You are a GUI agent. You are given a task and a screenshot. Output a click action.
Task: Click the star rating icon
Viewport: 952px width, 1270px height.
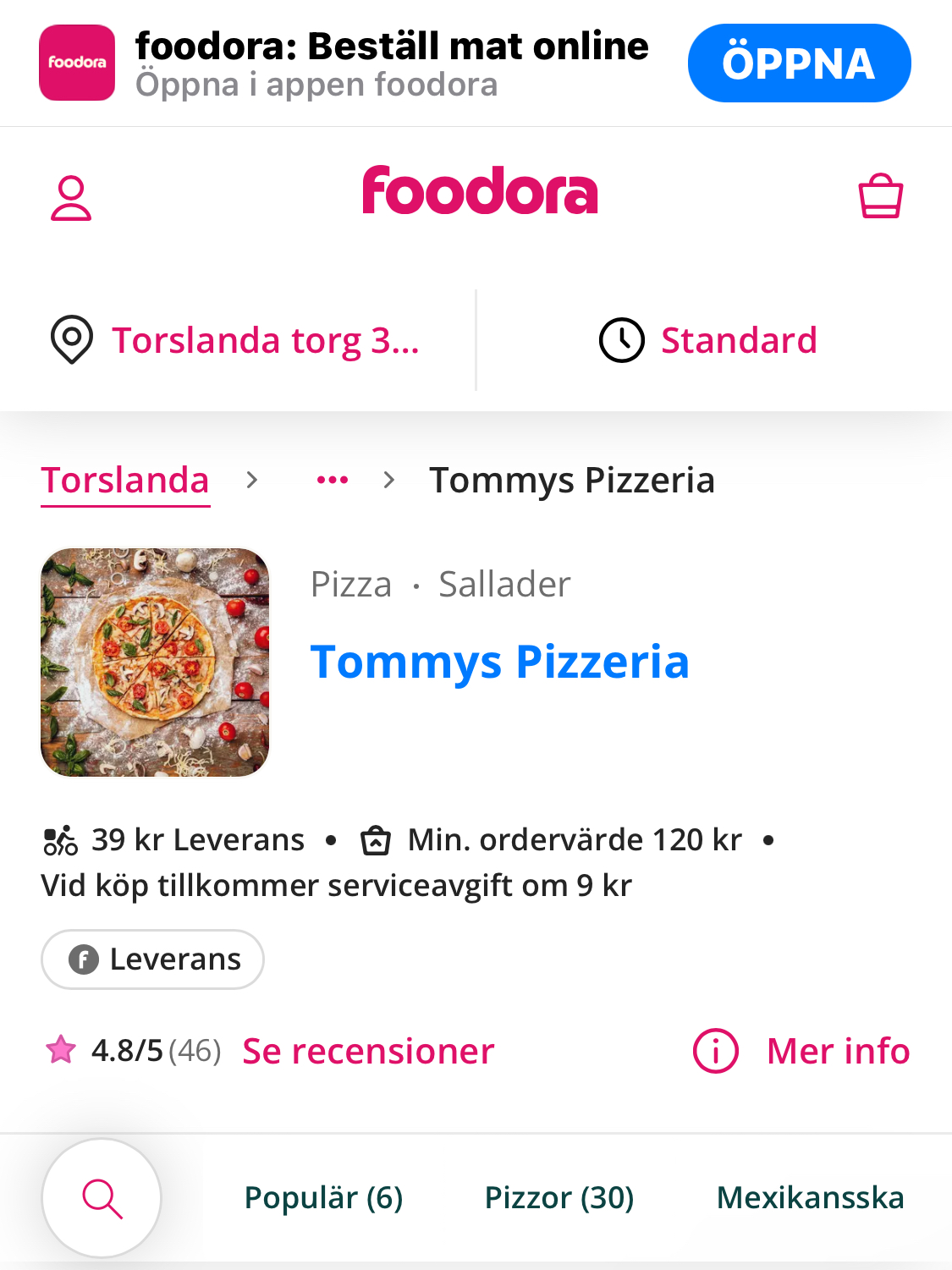pyautogui.click(x=61, y=1049)
